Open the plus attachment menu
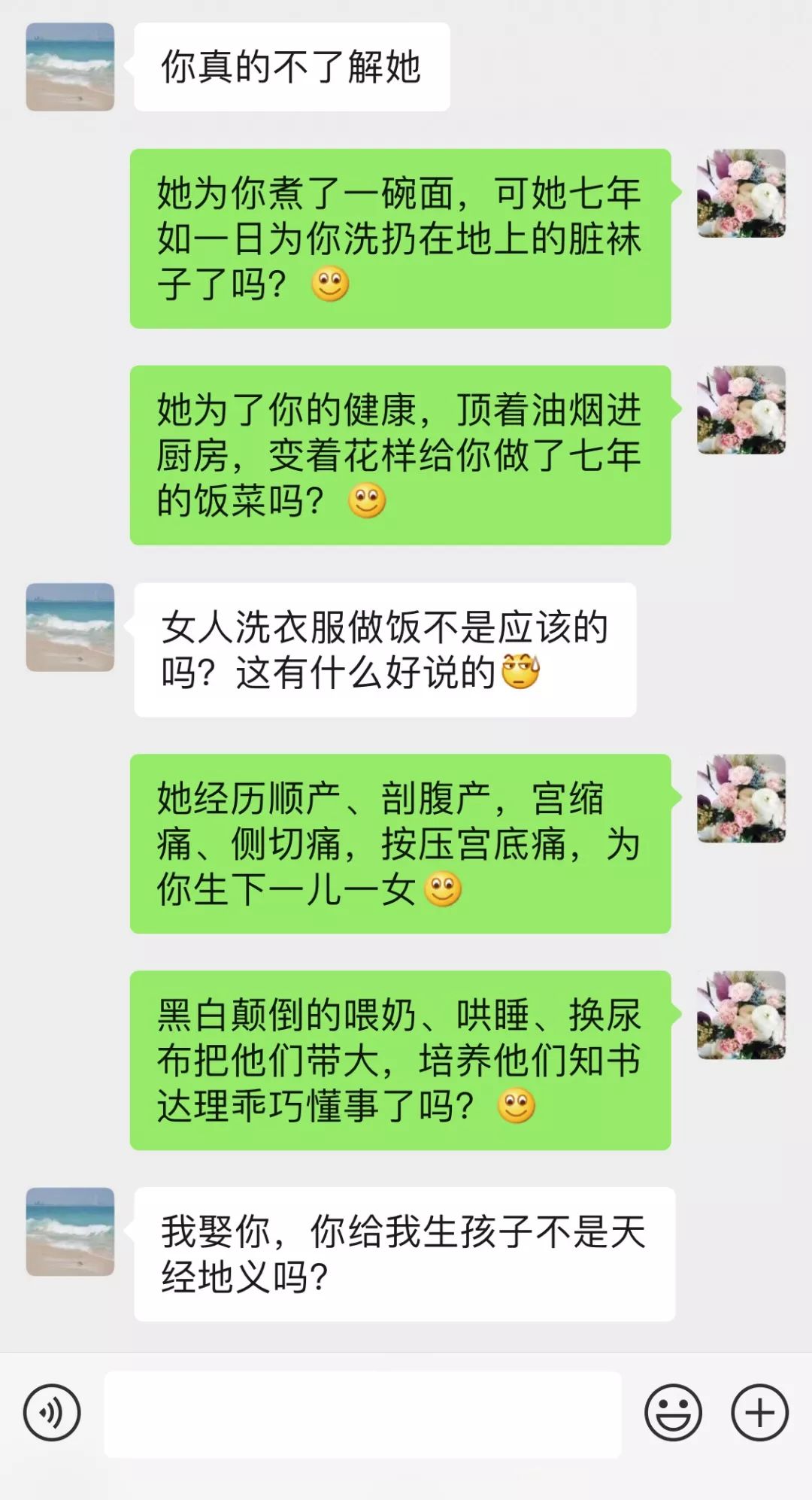Viewport: 812px width, 1500px height. (760, 1413)
